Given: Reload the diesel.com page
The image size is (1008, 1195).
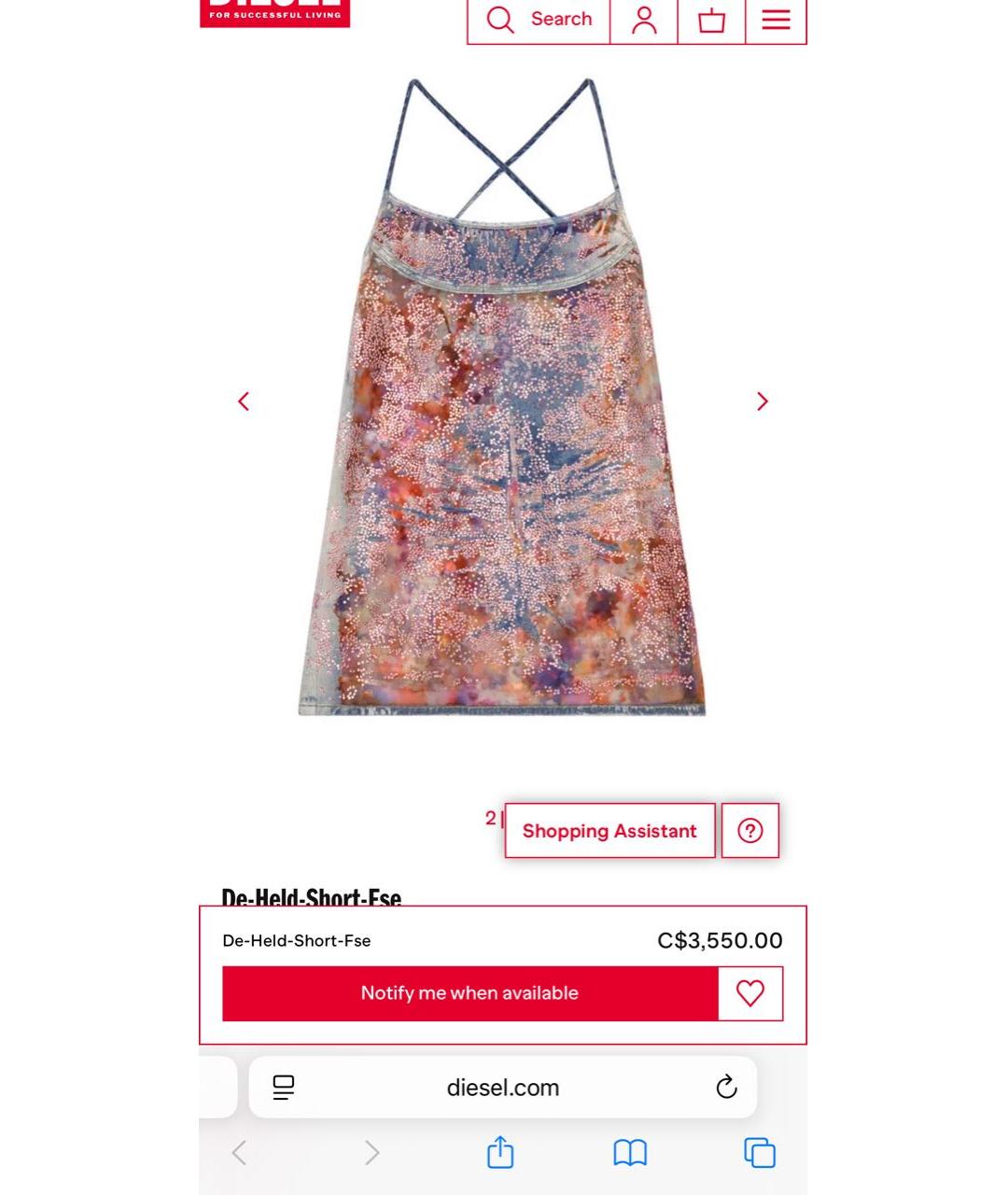Looking at the screenshot, I should (x=726, y=1087).
